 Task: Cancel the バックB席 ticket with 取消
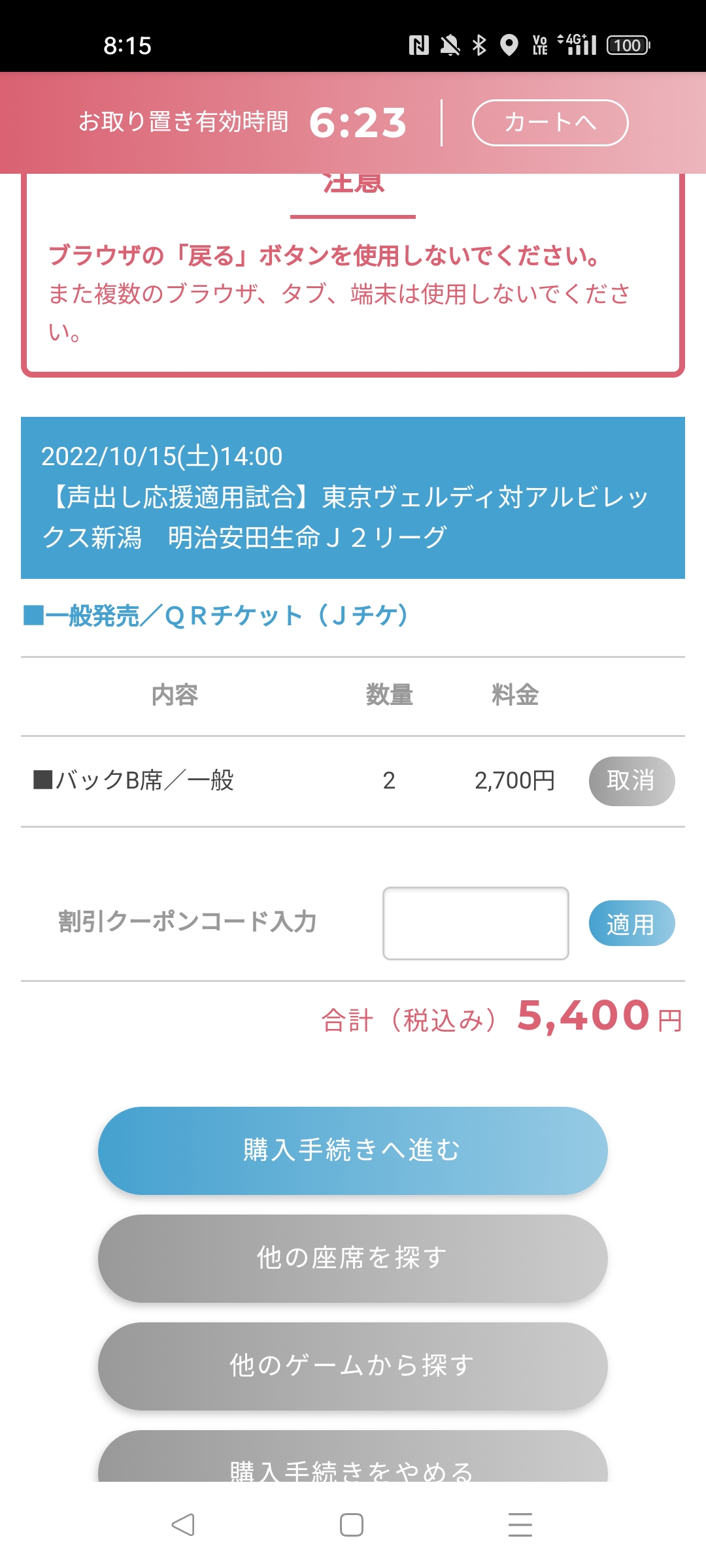[631, 781]
